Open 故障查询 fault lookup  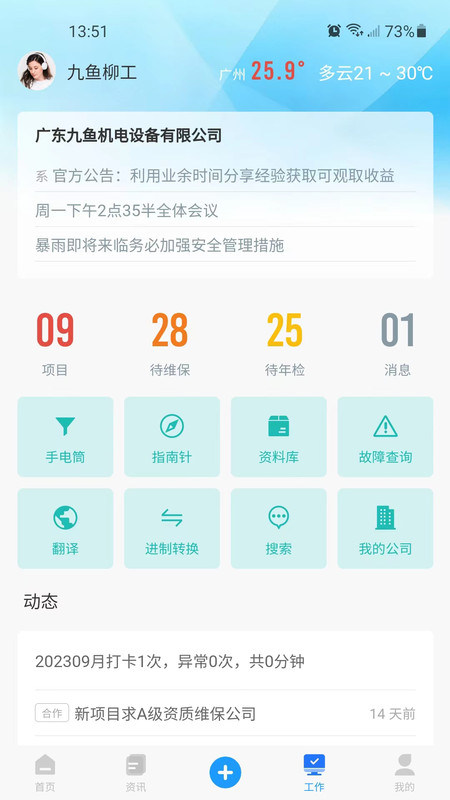(385, 437)
